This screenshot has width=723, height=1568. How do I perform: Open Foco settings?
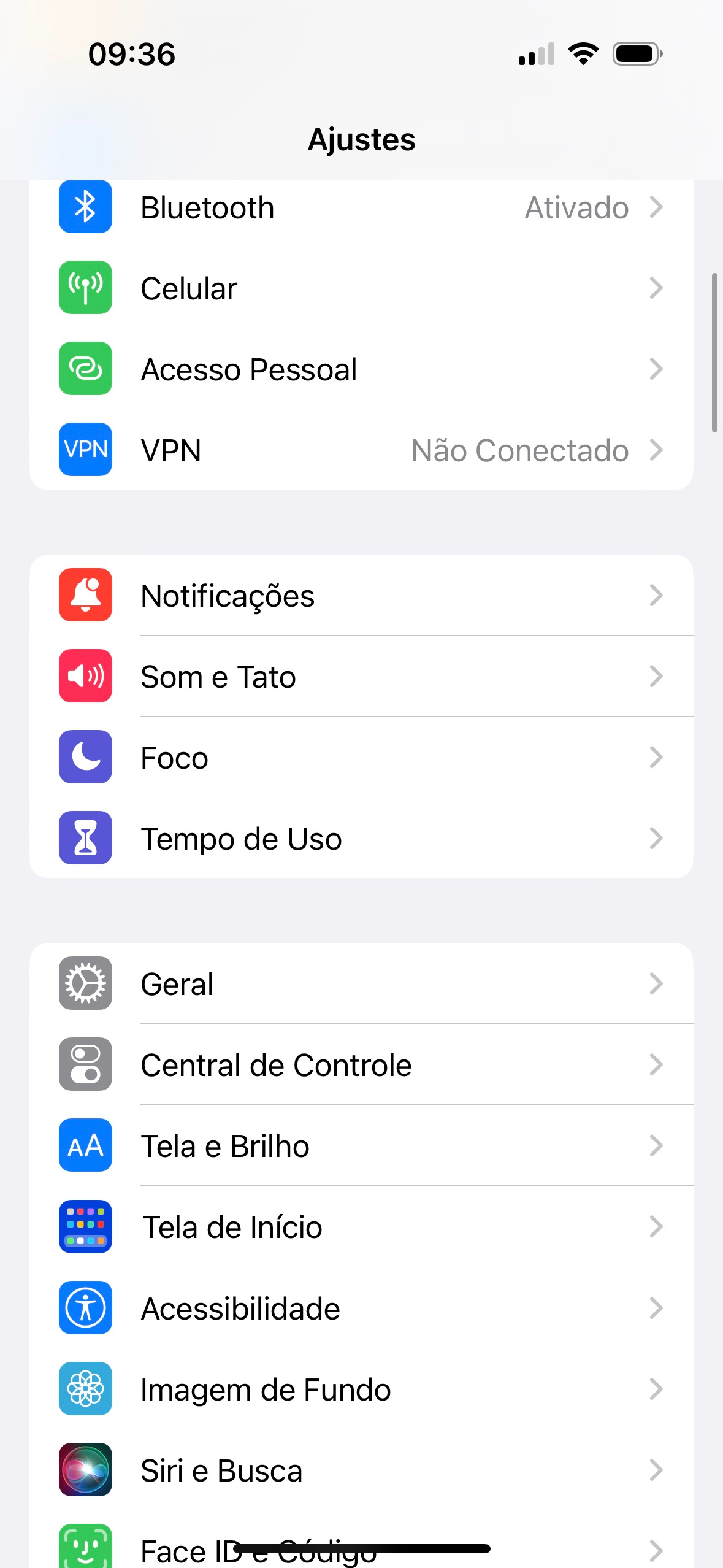tap(361, 758)
